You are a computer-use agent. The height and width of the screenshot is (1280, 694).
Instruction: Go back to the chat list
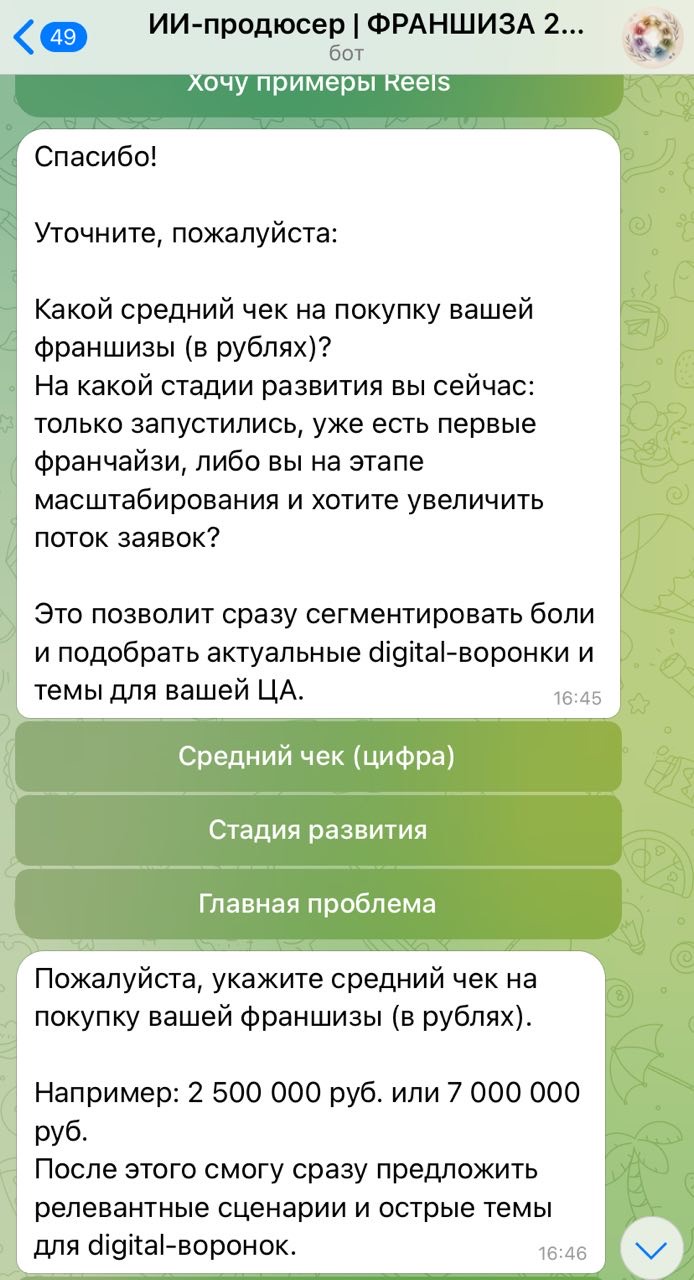[x=50, y=37]
